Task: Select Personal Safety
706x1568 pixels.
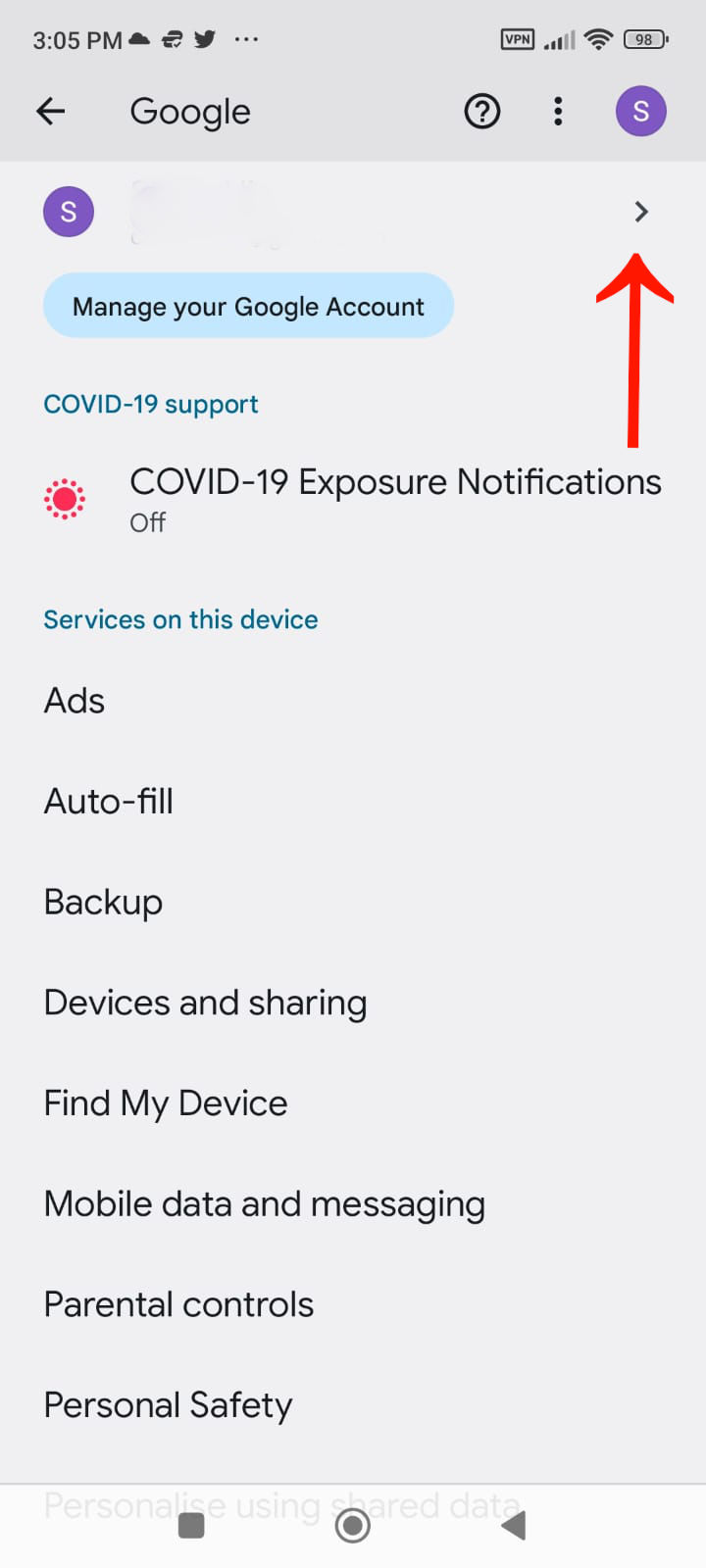Action: point(168,1405)
